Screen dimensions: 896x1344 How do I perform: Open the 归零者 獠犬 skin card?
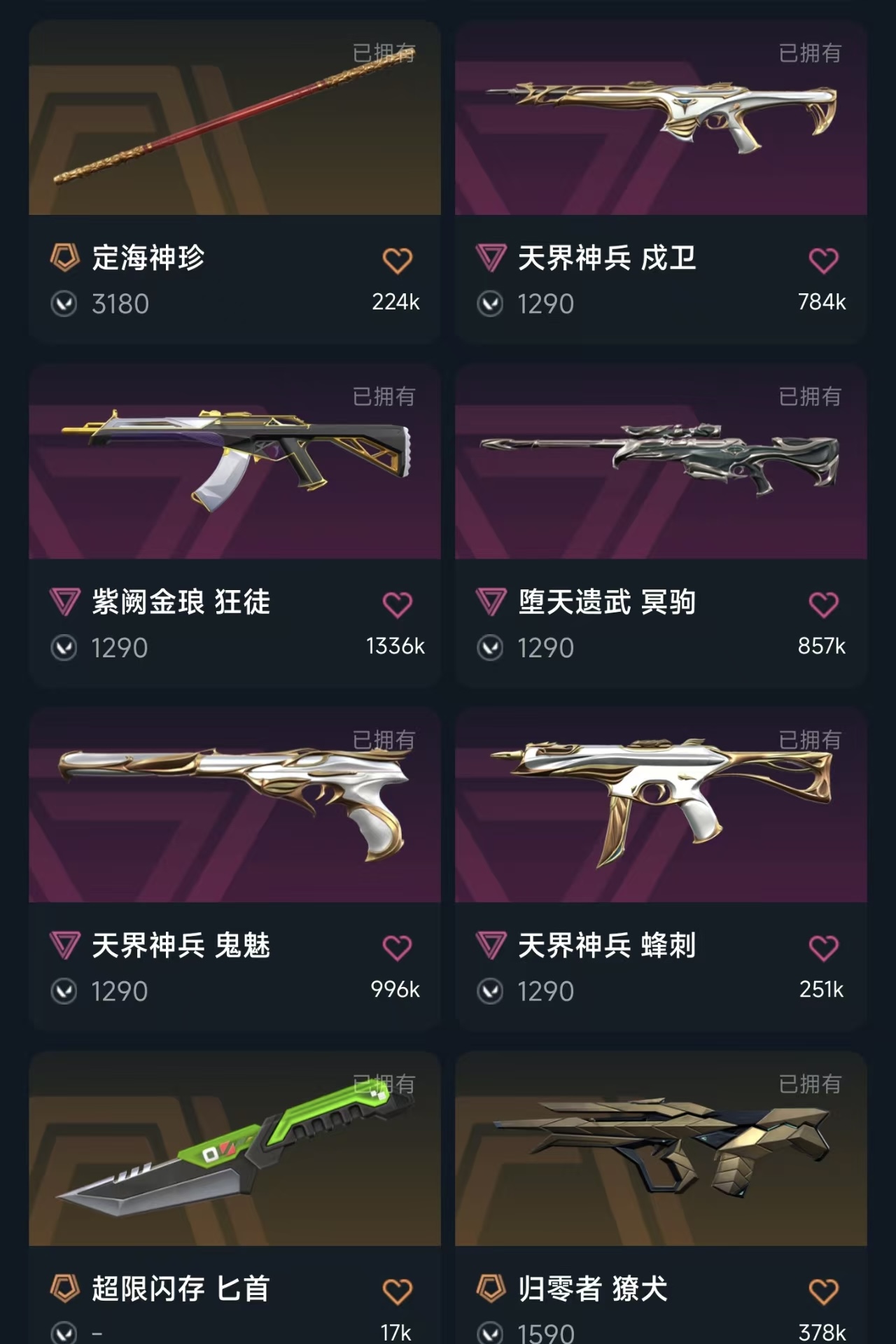(661, 1197)
